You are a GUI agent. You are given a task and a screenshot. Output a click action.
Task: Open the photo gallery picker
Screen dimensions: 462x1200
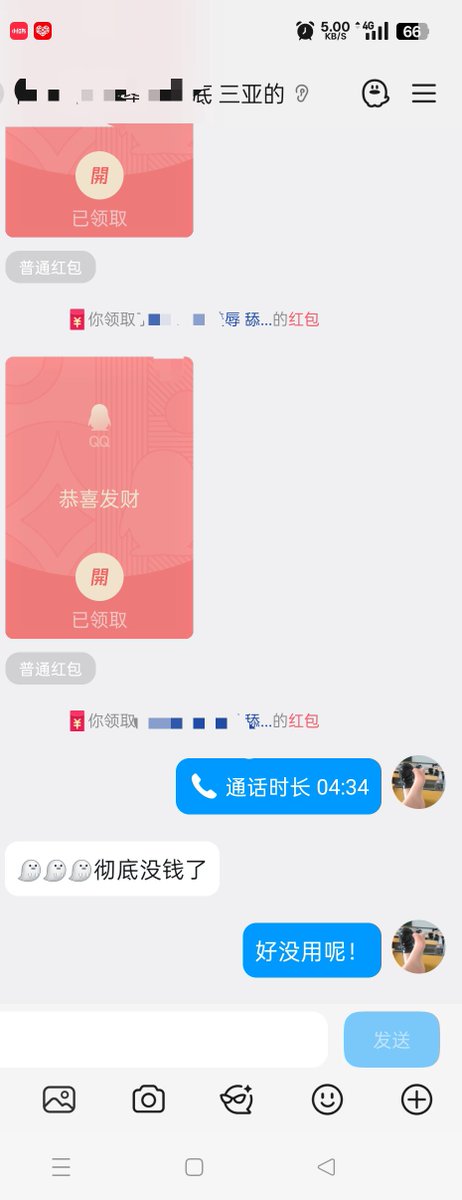(x=59, y=1100)
